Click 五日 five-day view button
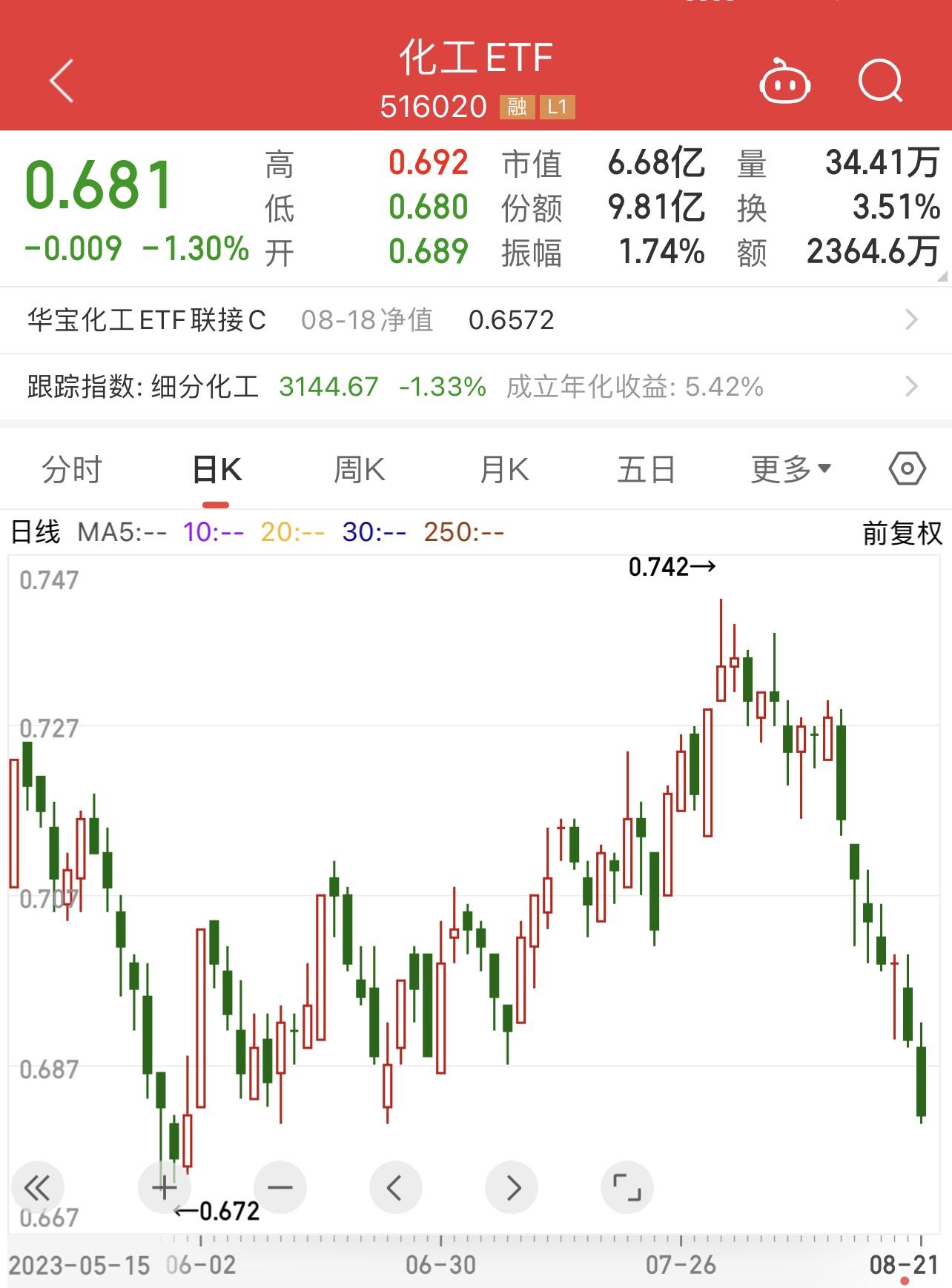 tap(647, 468)
